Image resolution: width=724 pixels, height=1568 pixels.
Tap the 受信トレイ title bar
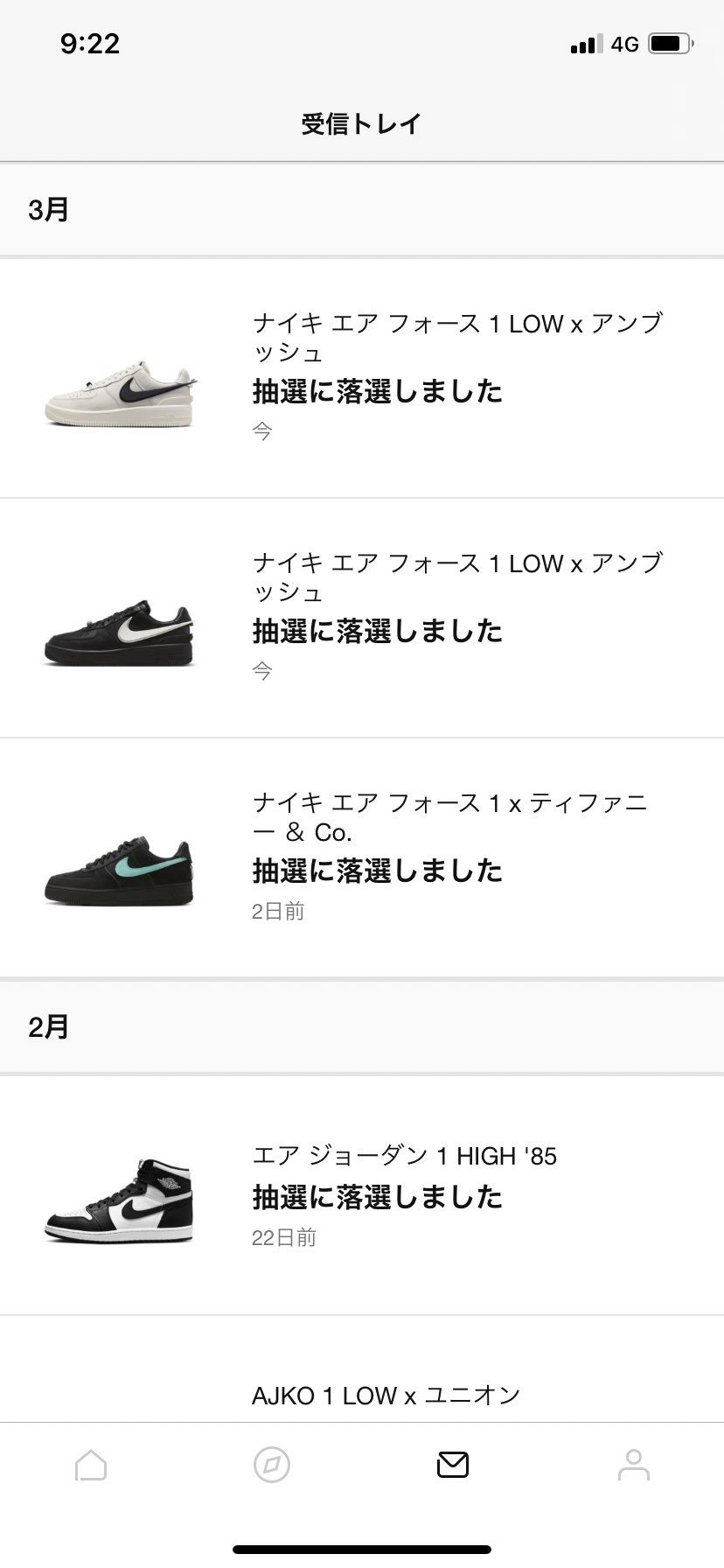tap(362, 122)
